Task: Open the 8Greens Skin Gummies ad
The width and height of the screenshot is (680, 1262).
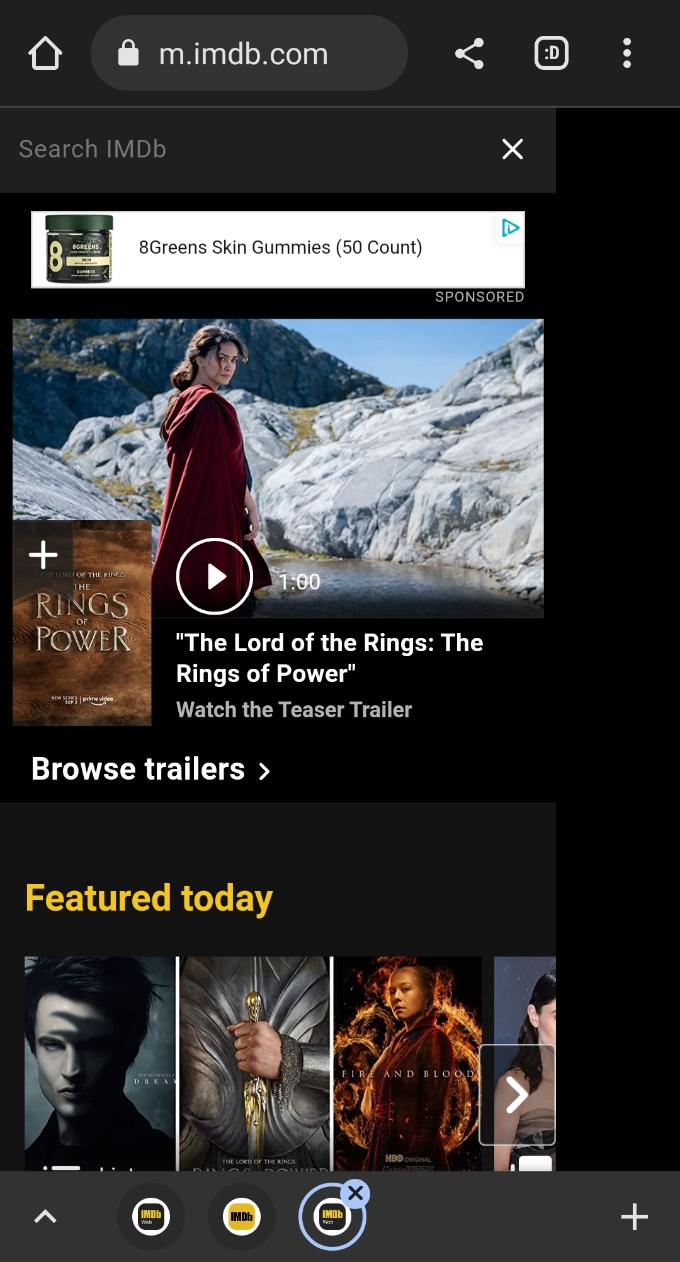Action: pos(279,248)
